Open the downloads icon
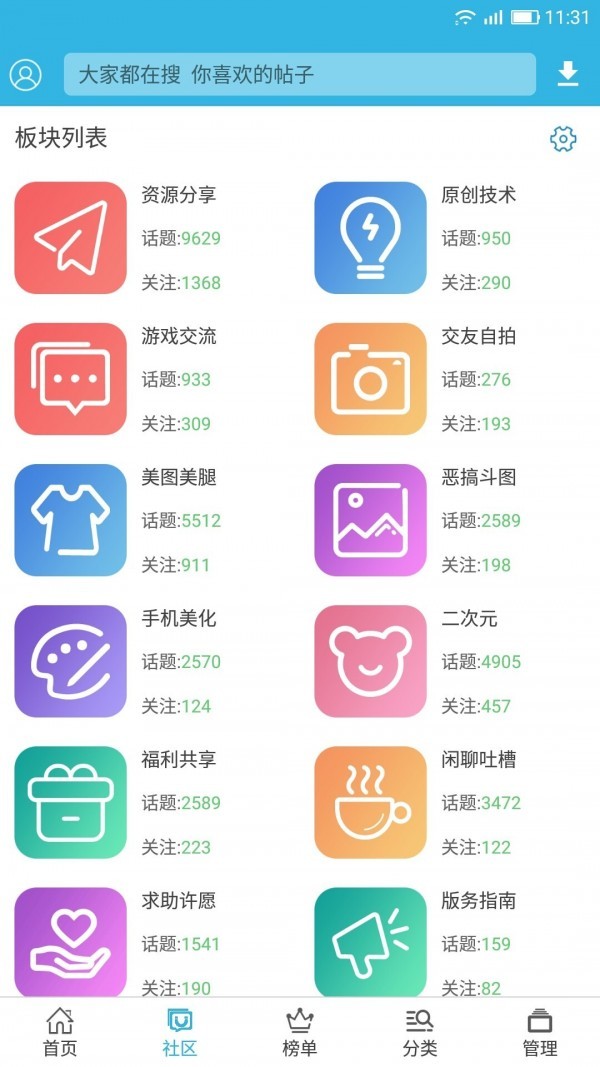600x1067 pixels. pos(568,74)
